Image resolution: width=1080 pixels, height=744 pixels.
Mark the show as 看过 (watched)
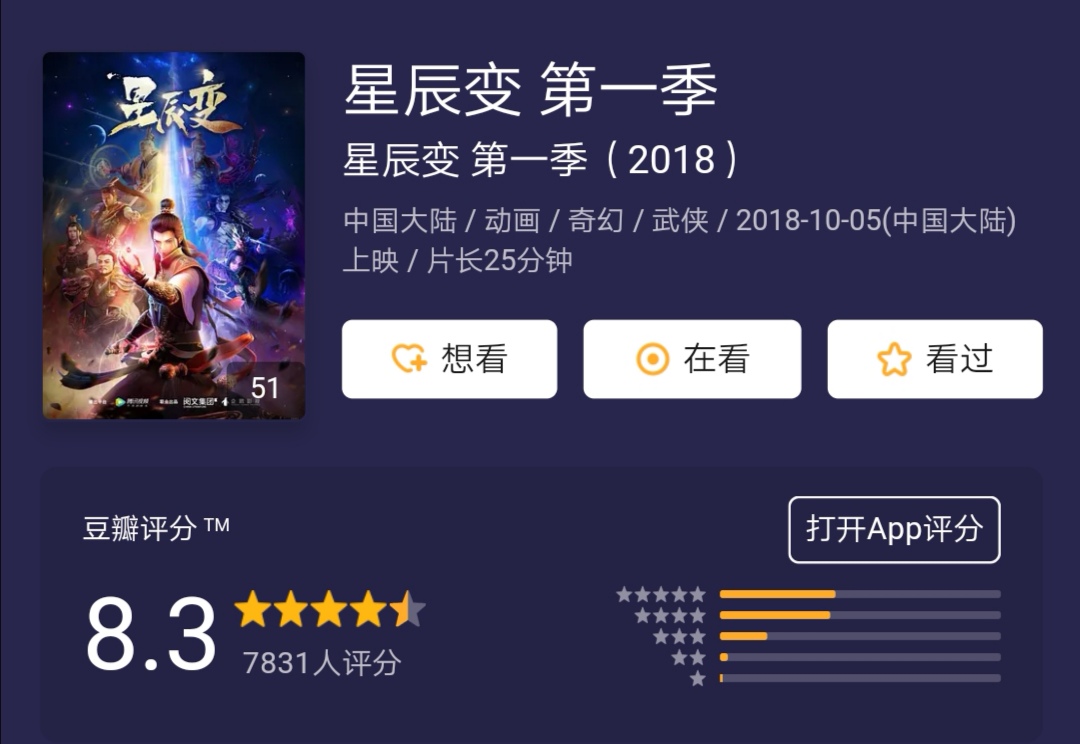point(934,359)
